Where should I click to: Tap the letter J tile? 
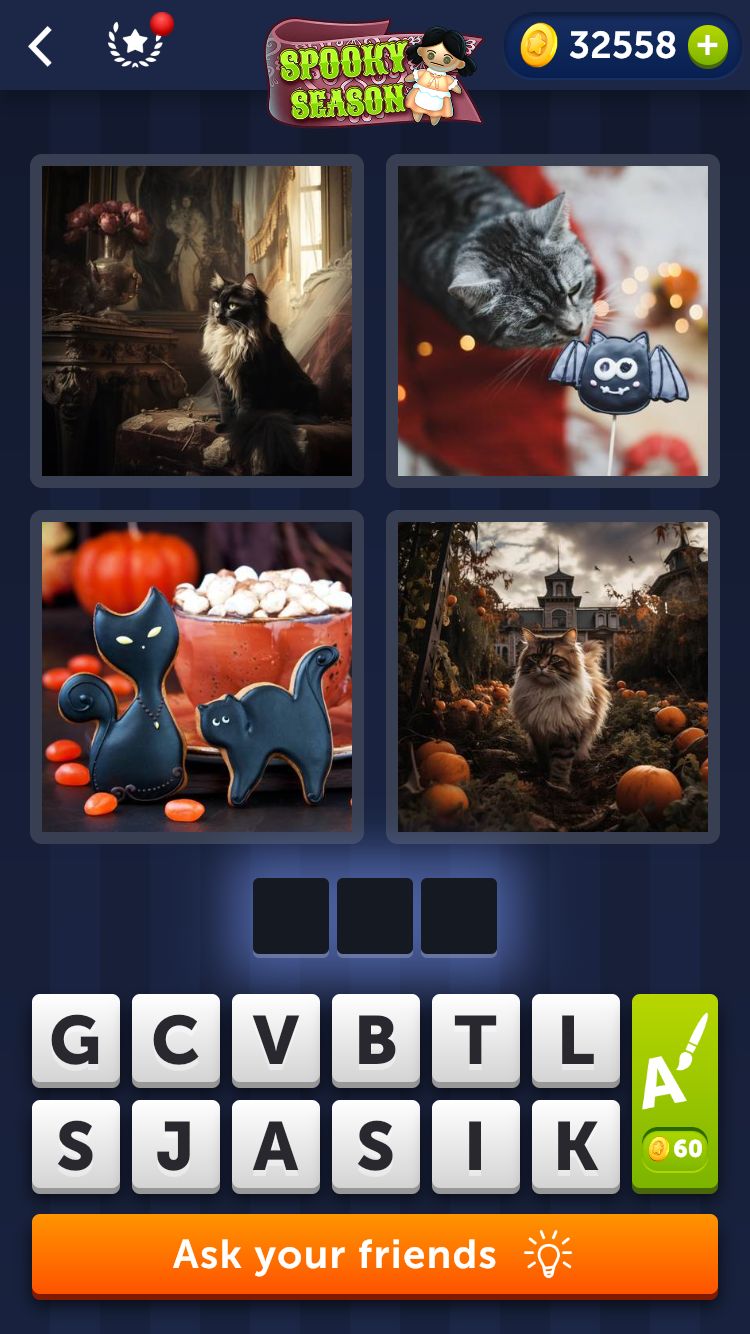[176, 1146]
